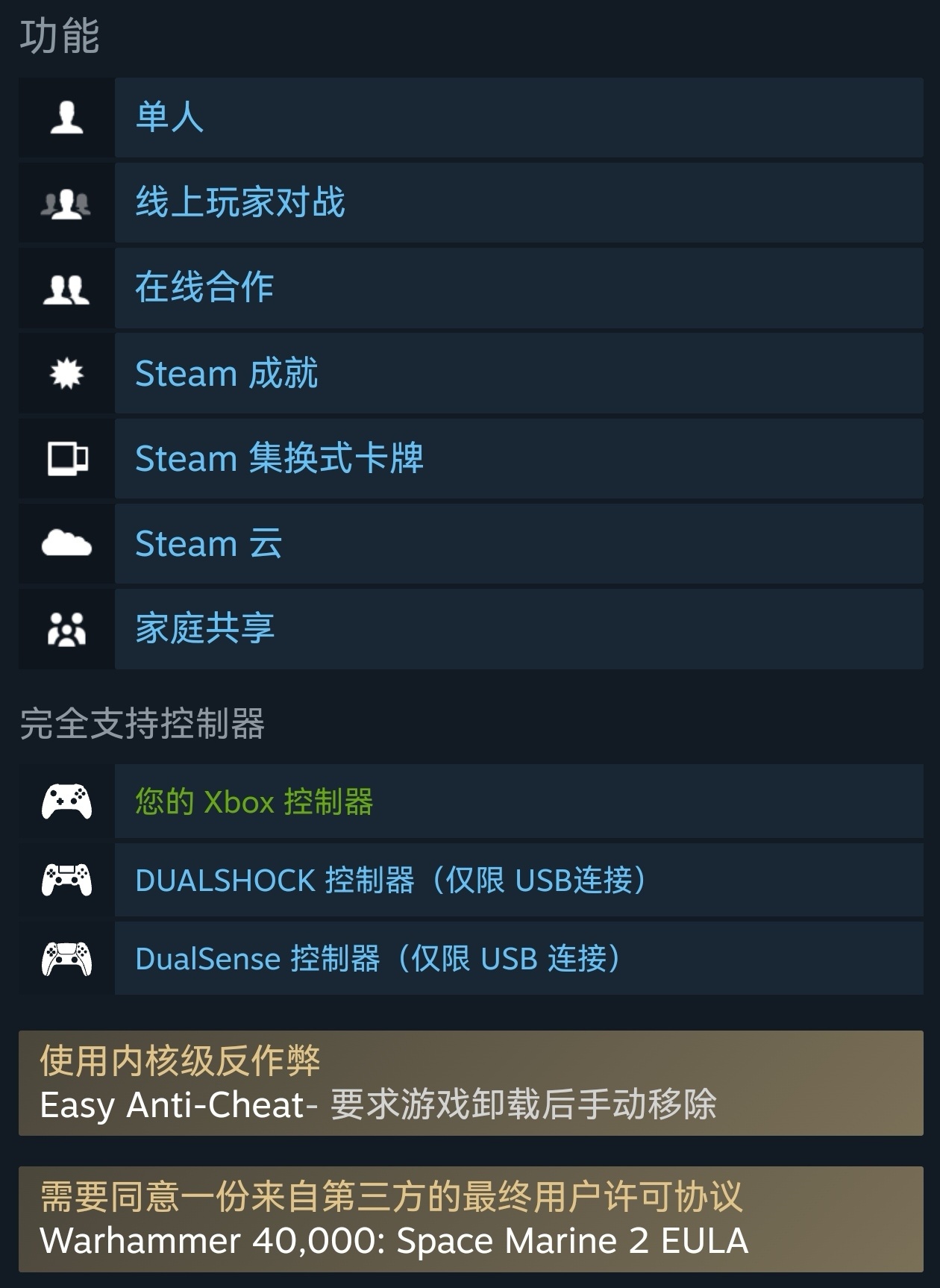Tap Steam 集换式卡牌 row

(x=279, y=458)
